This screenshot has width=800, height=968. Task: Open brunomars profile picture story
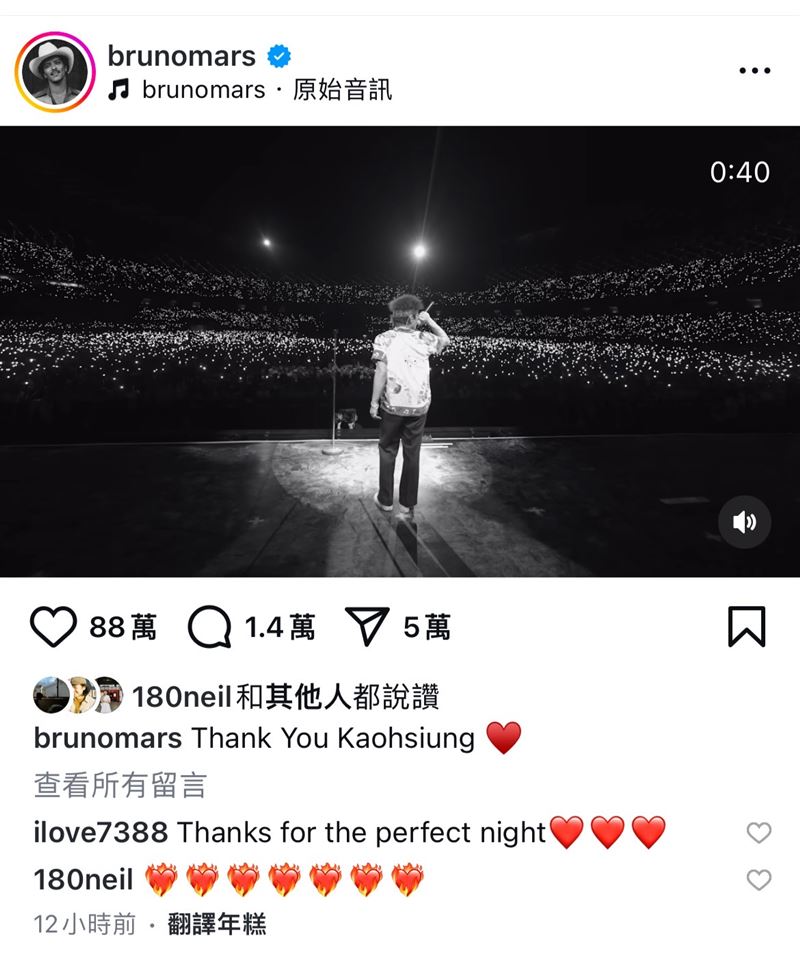[x=52, y=71]
